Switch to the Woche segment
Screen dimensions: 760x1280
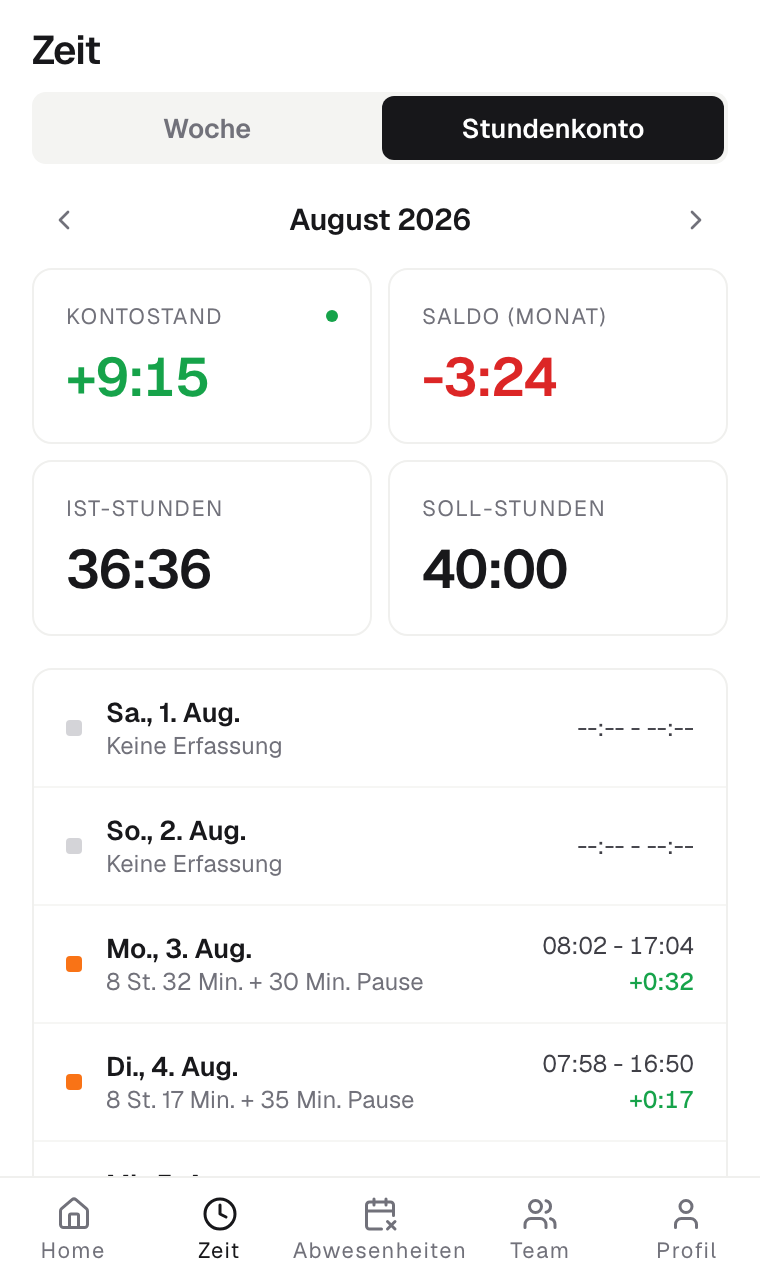(207, 128)
